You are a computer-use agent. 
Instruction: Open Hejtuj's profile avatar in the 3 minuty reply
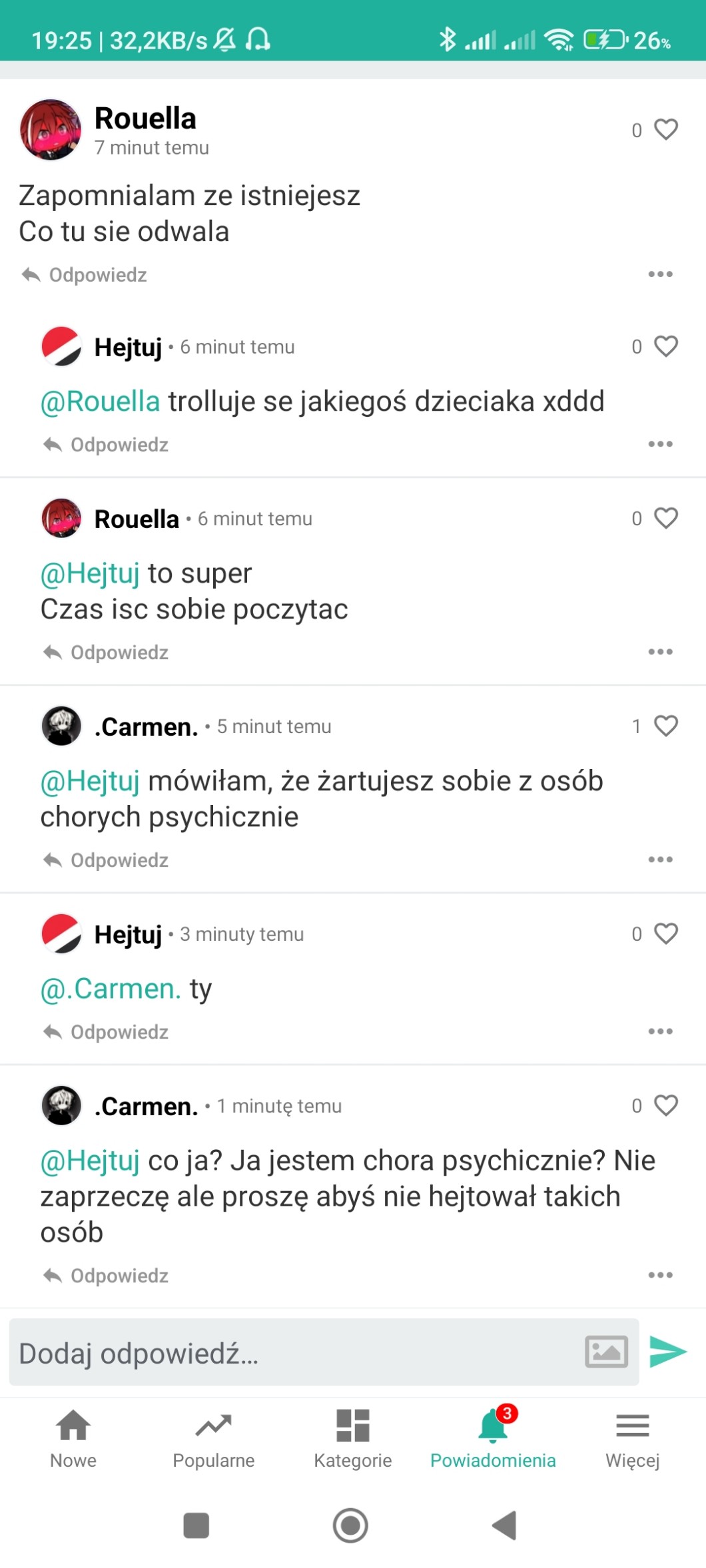[x=61, y=933]
